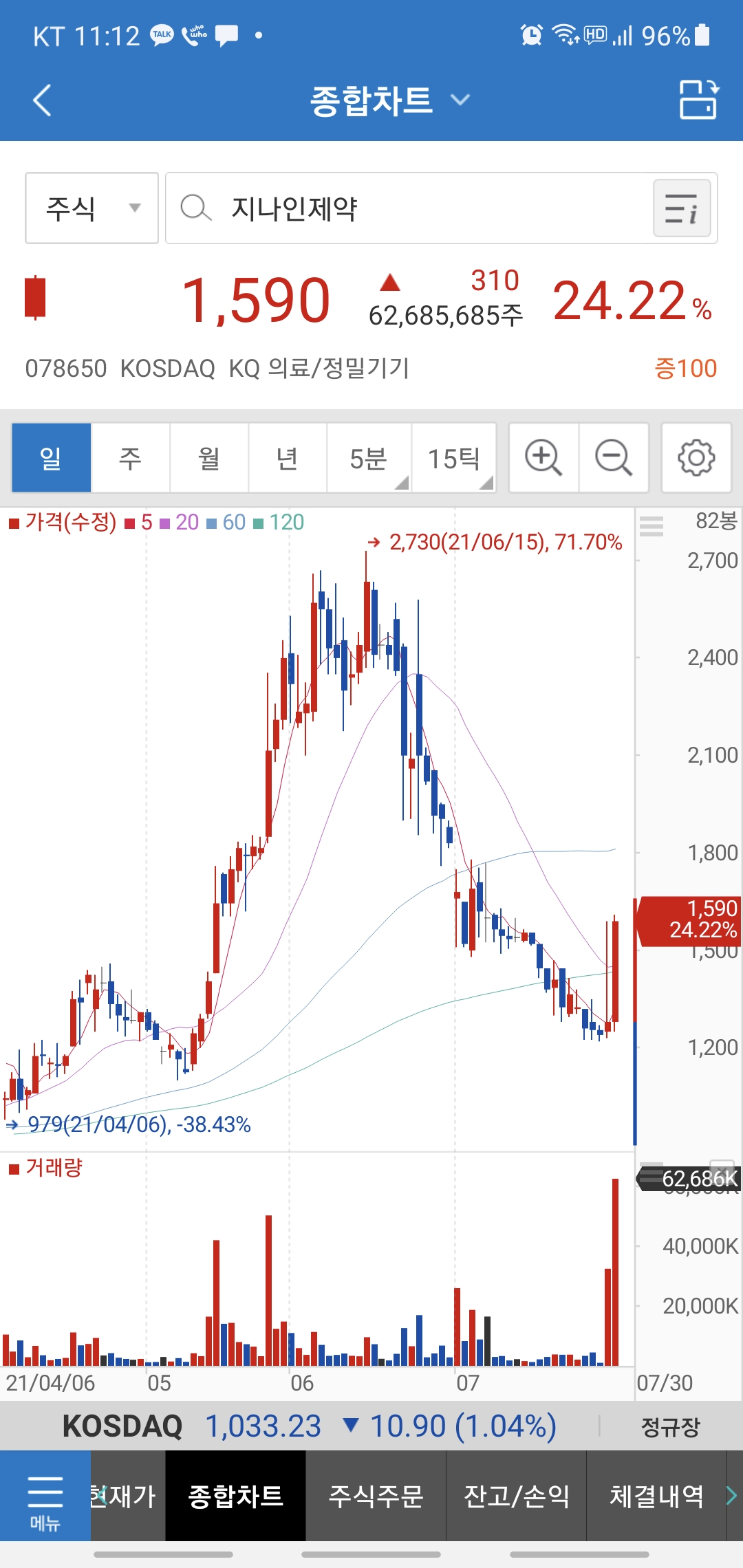The width and height of the screenshot is (743, 1568).
Task: Switch to the 월 monthly chart
Action: pos(209,458)
